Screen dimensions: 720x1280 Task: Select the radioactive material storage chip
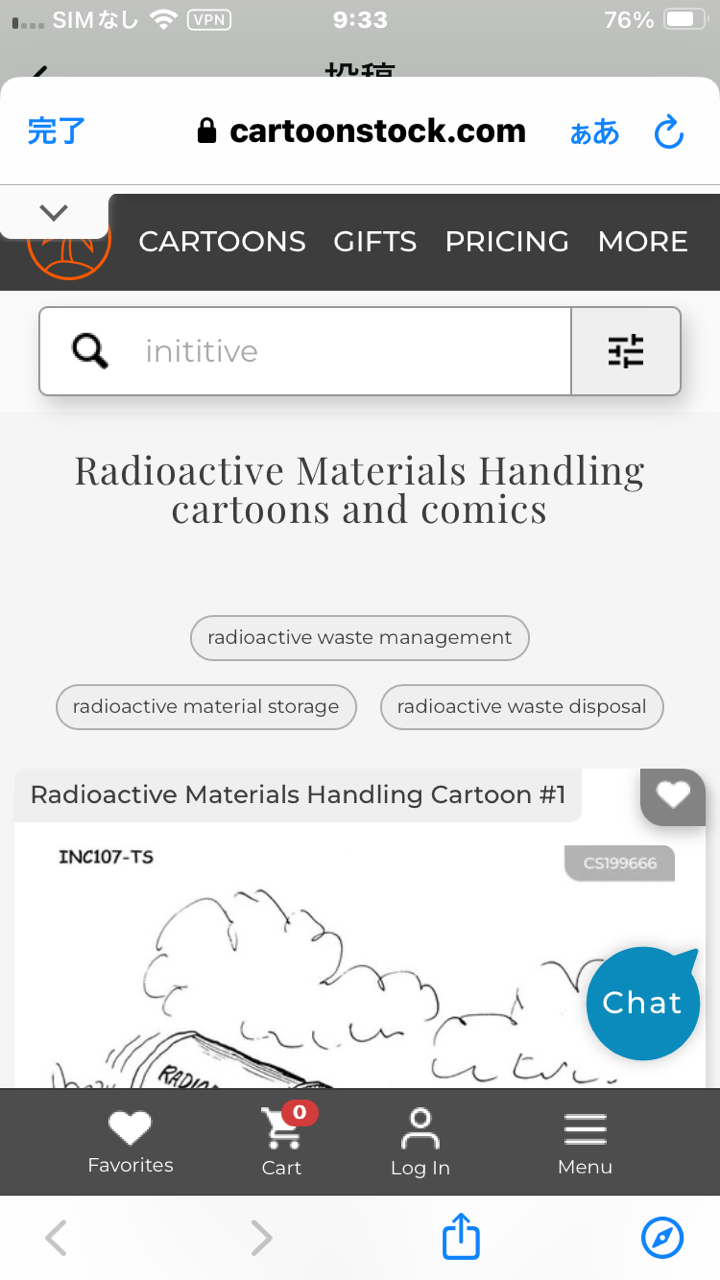(206, 707)
